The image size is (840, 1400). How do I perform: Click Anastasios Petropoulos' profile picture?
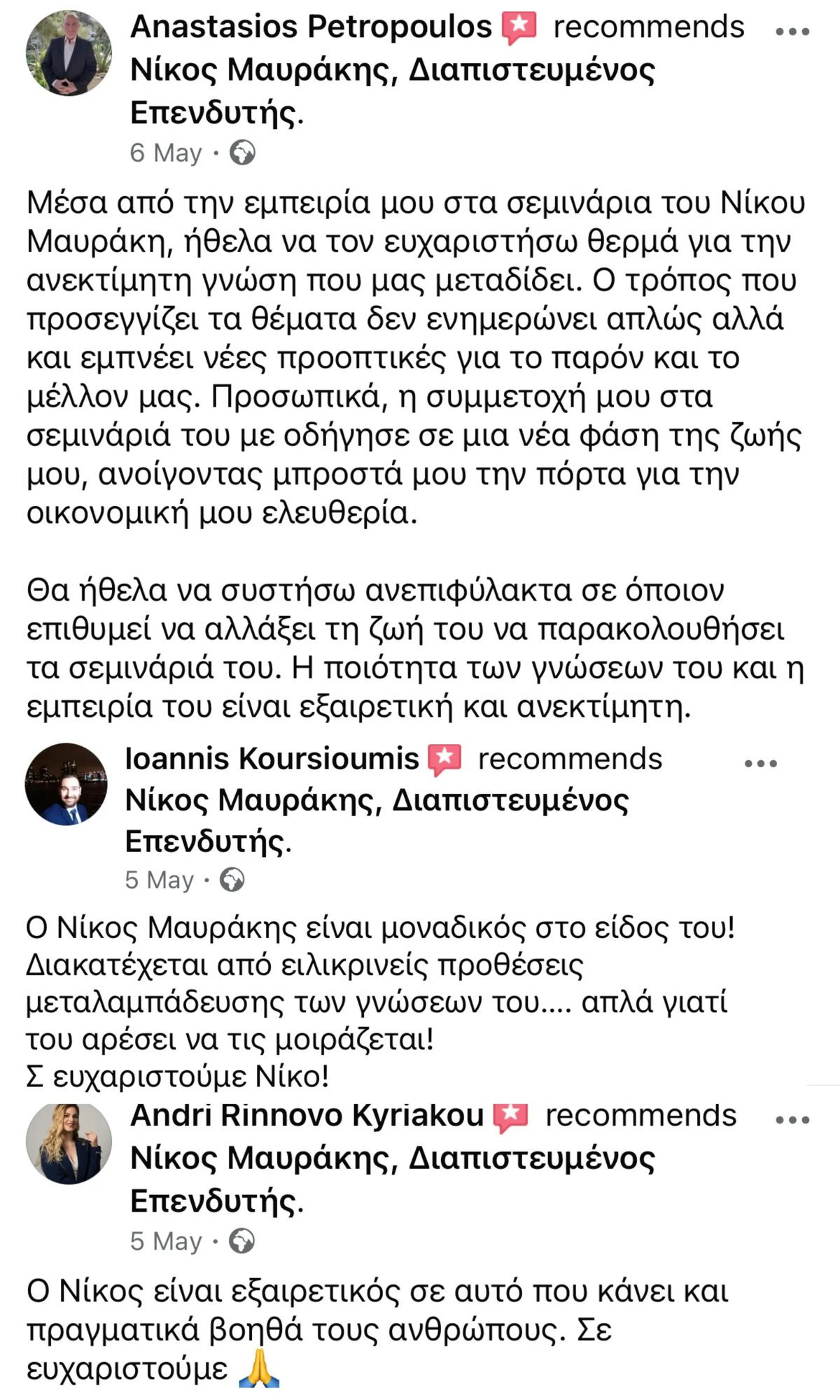coord(68,52)
